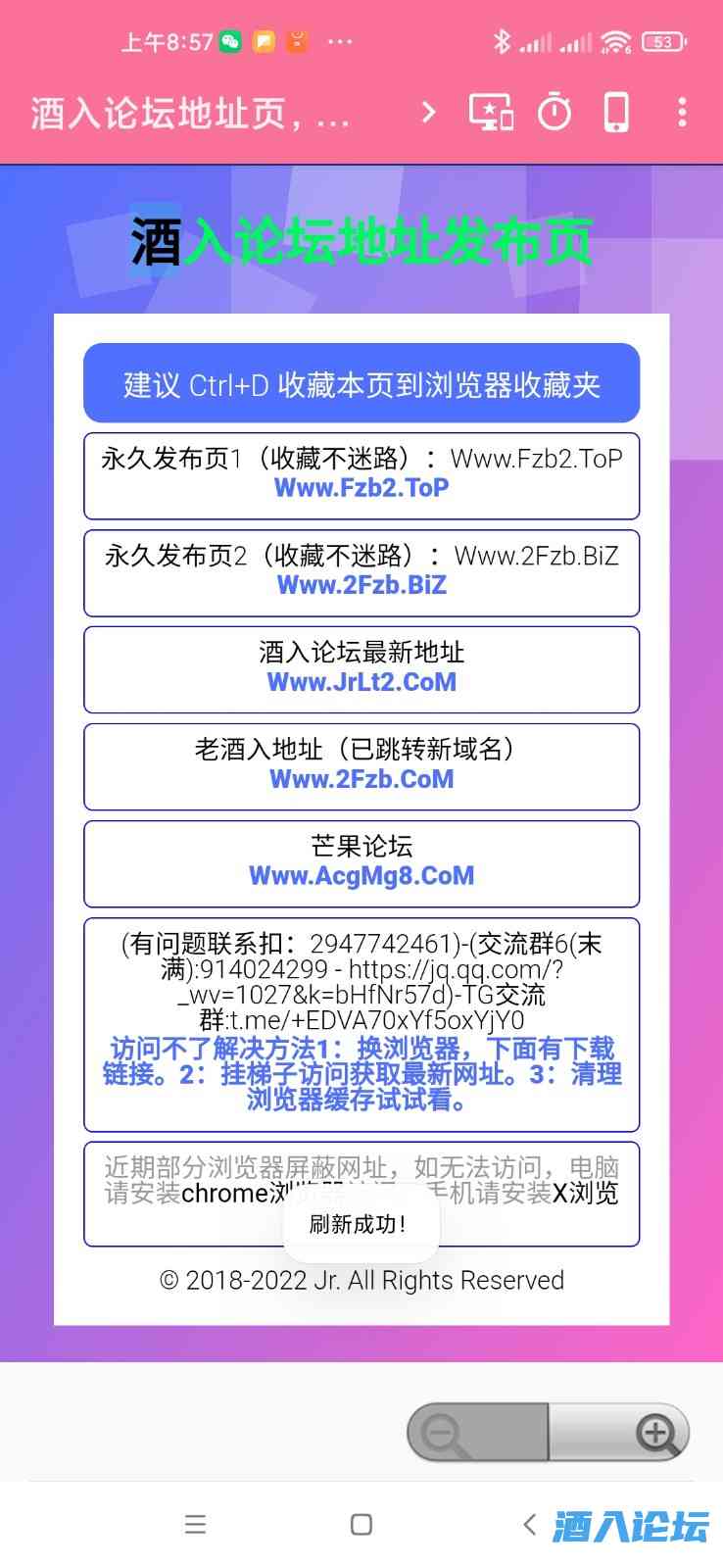Tap the zoom-out magnifier icon

[x=443, y=1433]
